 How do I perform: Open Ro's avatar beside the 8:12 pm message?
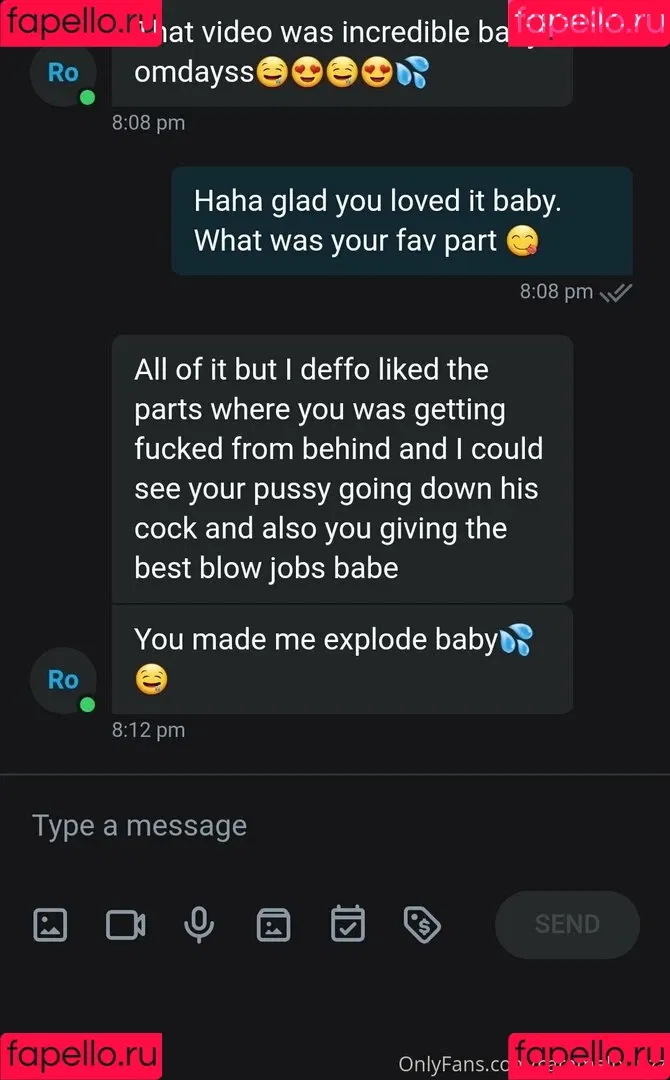(63, 680)
